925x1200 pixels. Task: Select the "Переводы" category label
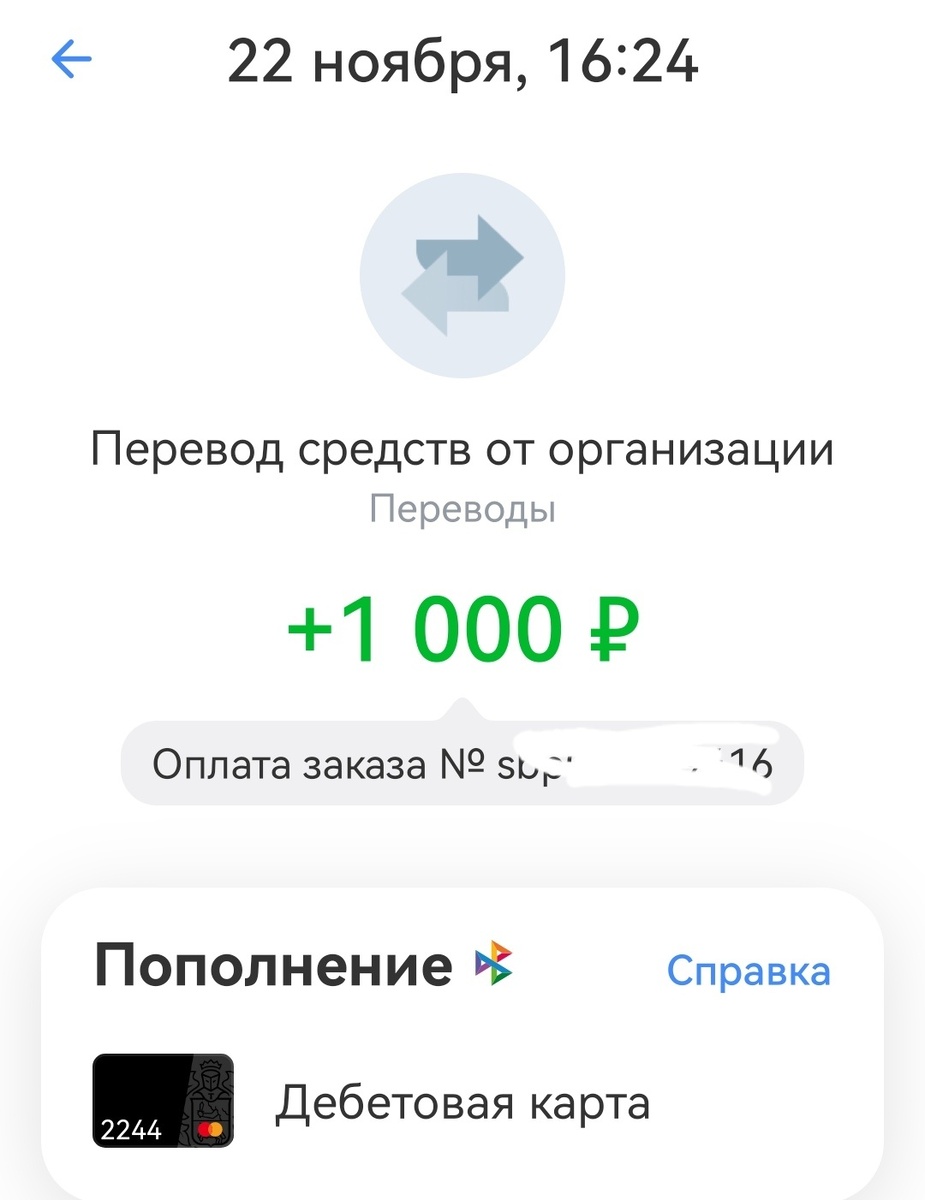(462, 508)
